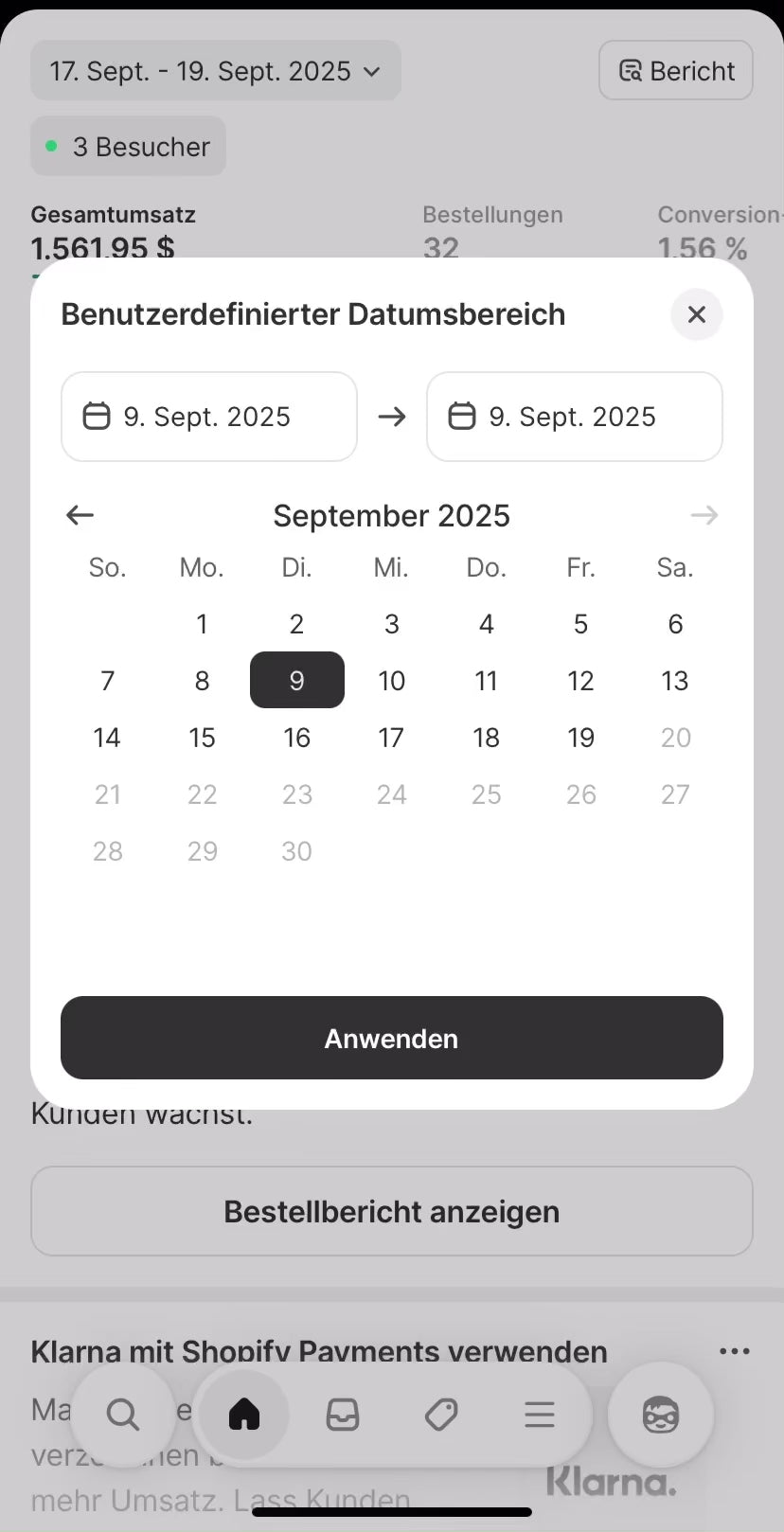Viewport: 784px width, 1532px height.
Task: Apply the date range with Anwenden
Action: point(391,1038)
